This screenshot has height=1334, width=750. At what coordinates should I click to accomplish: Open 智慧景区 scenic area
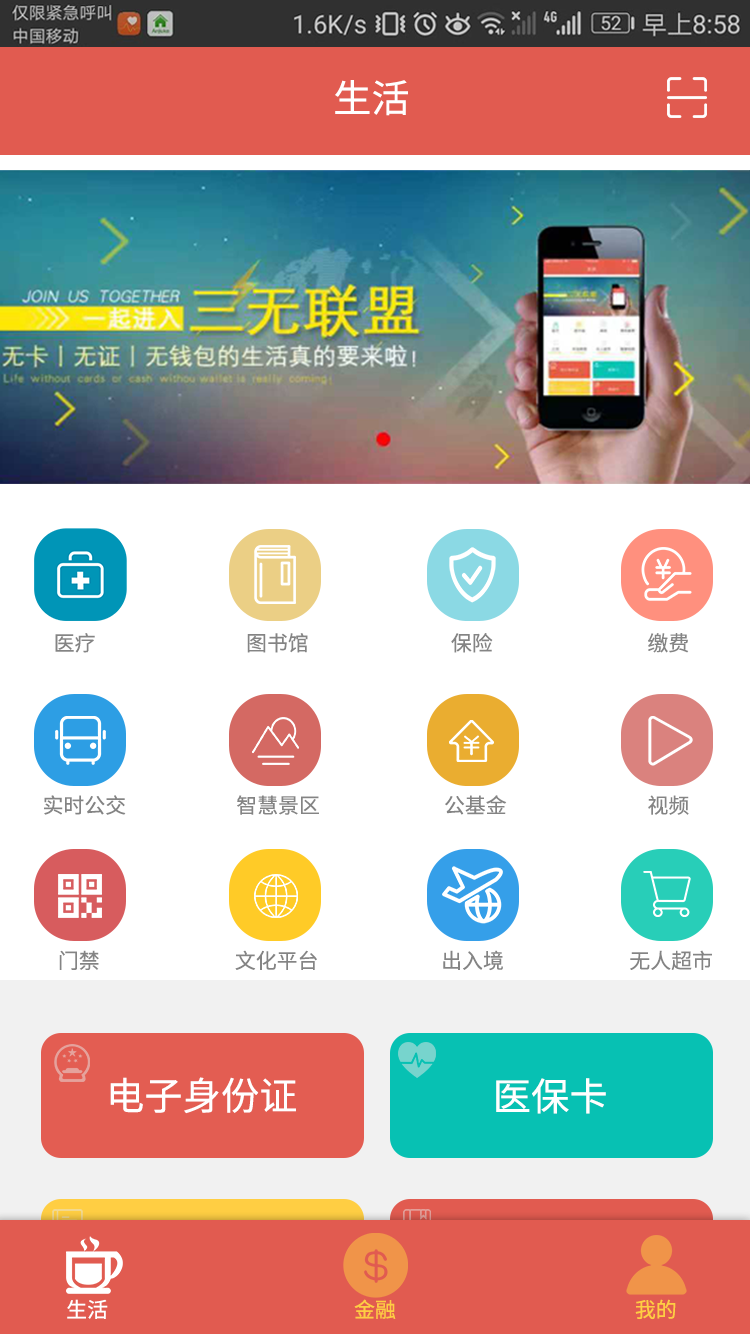(275, 740)
